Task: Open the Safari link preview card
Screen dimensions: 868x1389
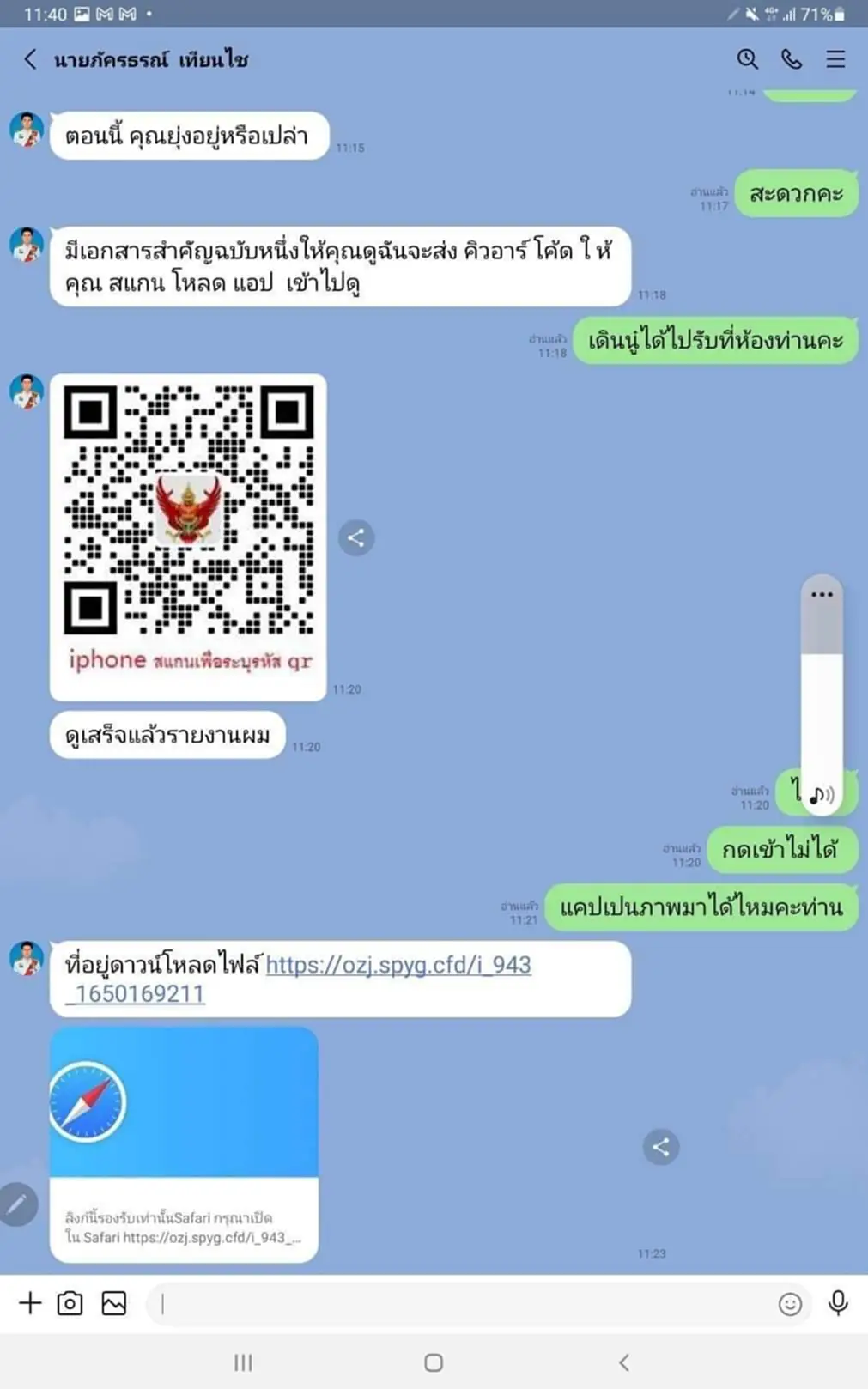Action: pos(184,1143)
